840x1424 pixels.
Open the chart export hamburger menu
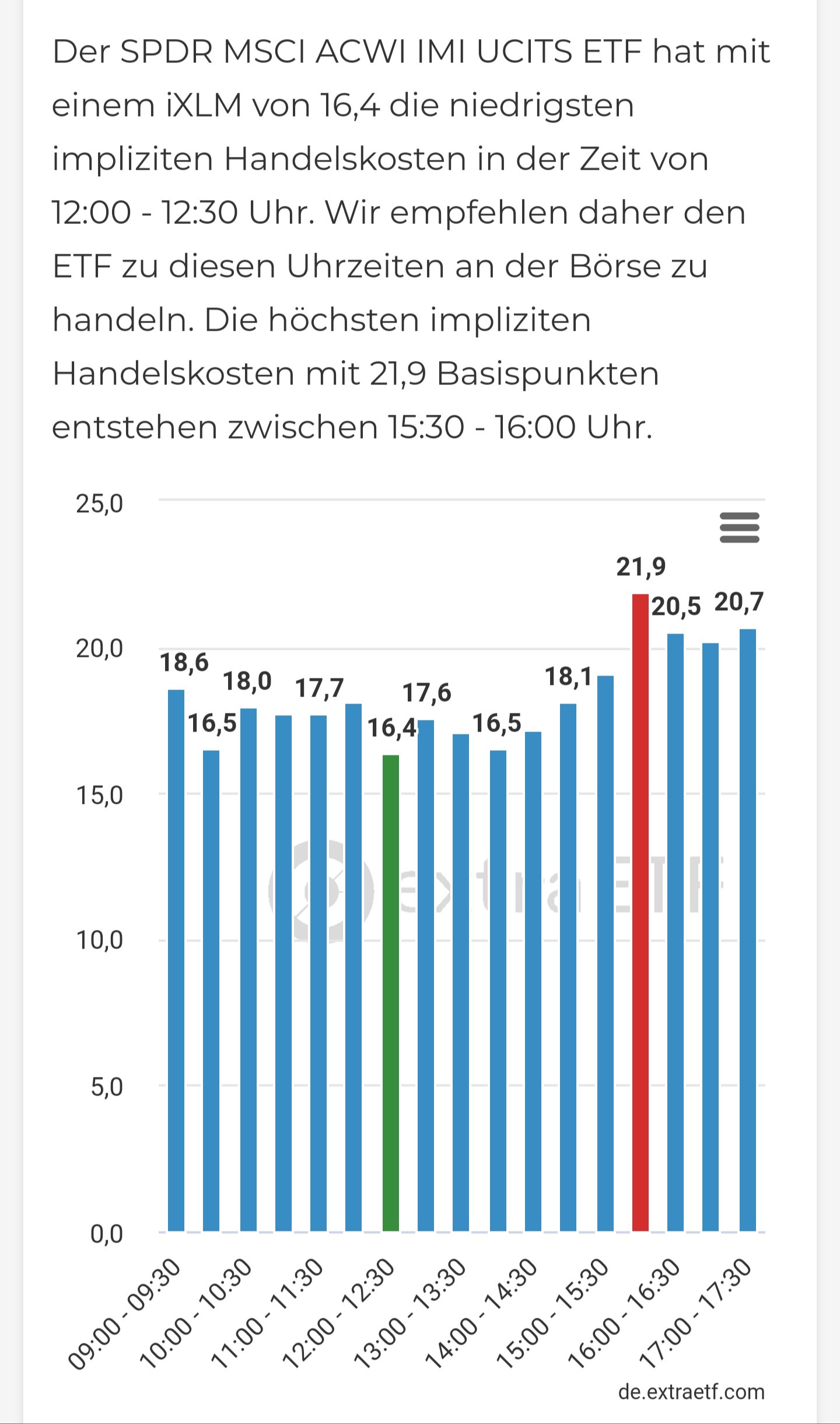(x=739, y=528)
